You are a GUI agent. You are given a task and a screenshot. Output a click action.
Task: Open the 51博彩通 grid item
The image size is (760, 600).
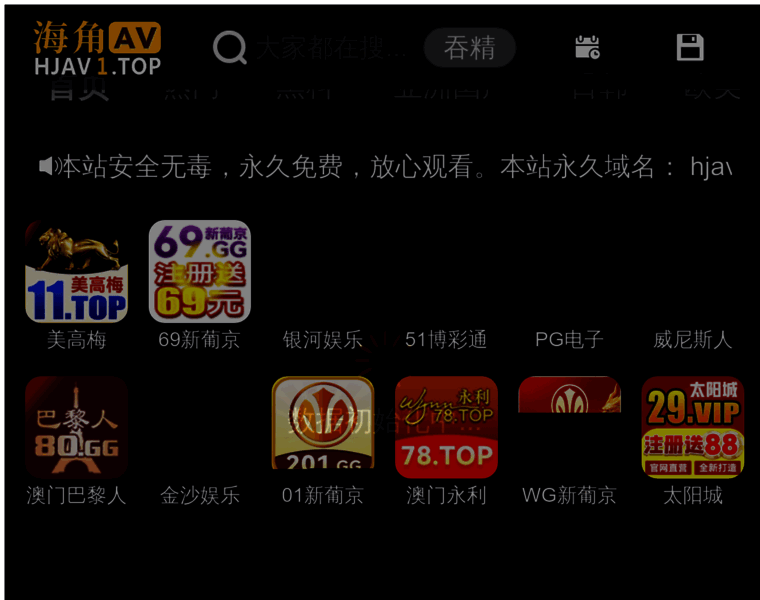[x=446, y=285]
